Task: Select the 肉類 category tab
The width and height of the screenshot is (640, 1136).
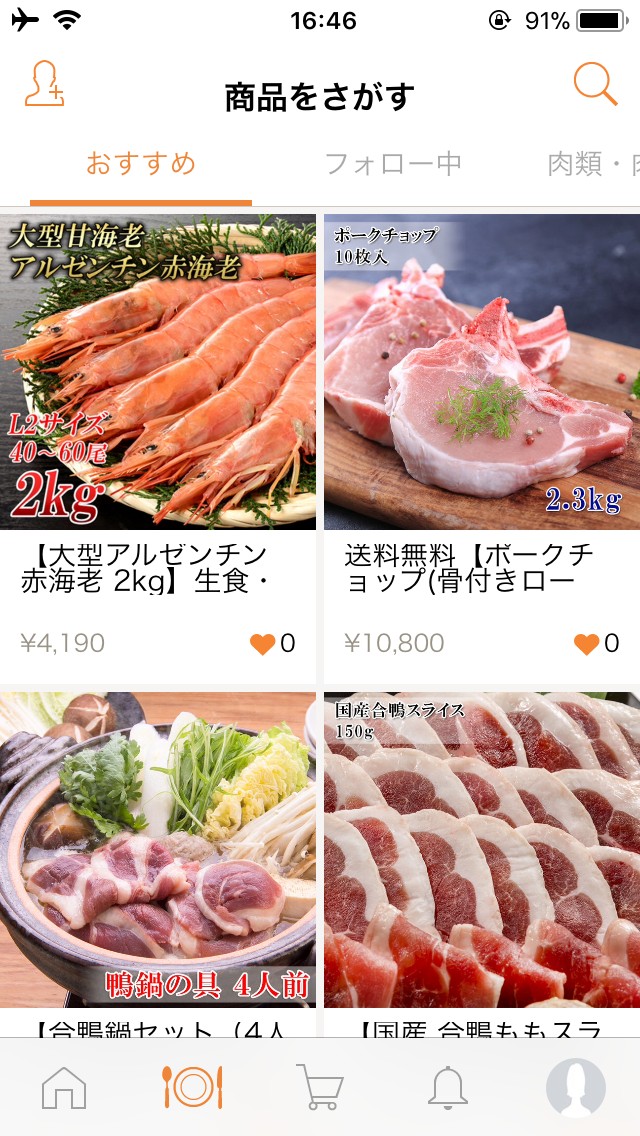Action: coord(592,164)
